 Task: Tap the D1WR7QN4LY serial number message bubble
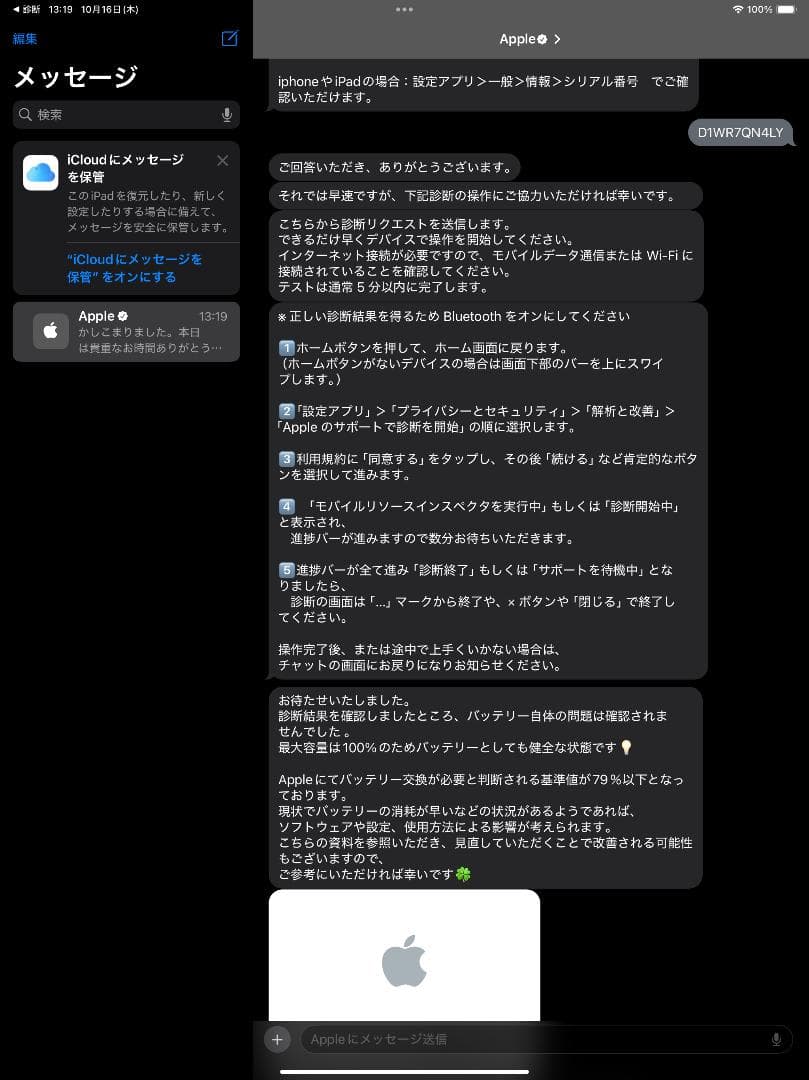[x=740, y=132]
